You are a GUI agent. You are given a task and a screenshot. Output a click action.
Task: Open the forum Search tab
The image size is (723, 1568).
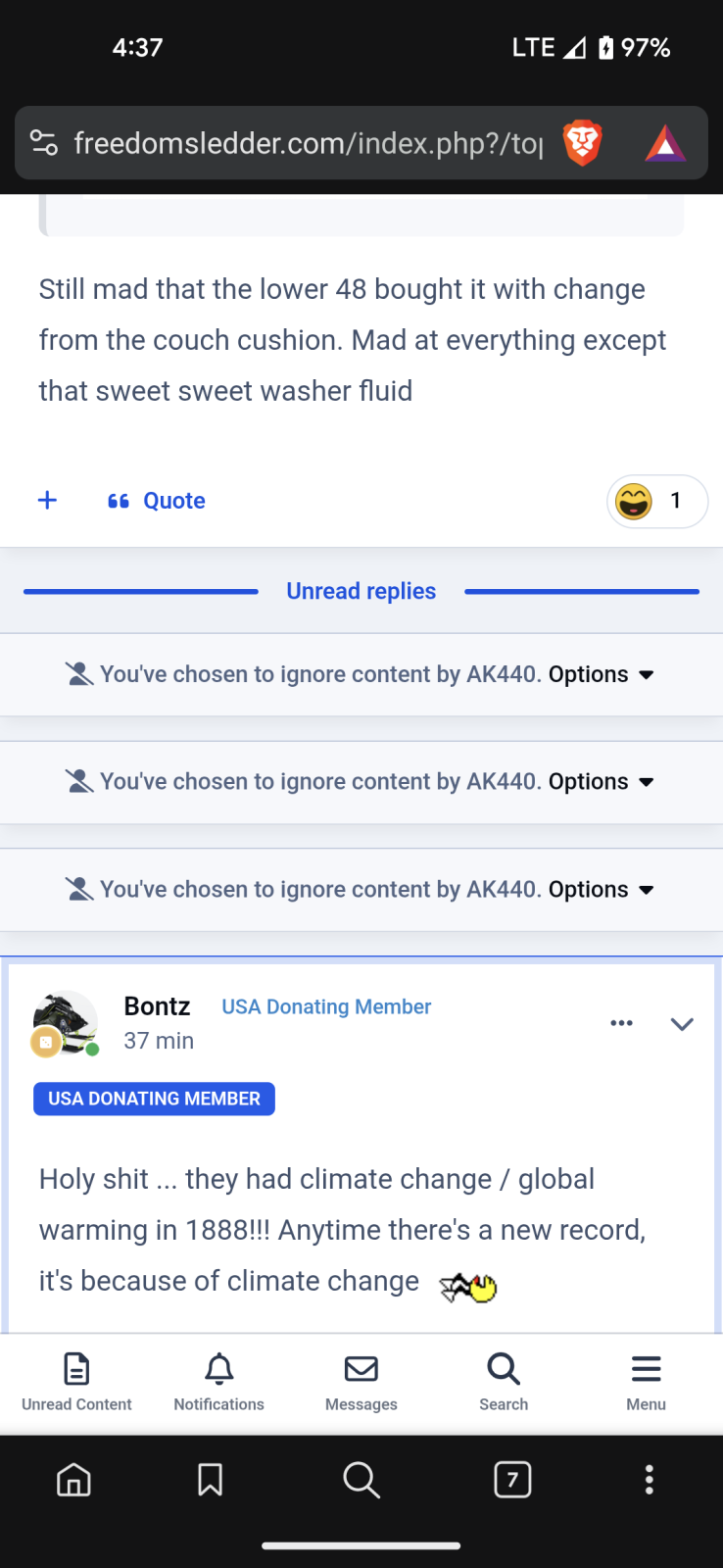504,1382
